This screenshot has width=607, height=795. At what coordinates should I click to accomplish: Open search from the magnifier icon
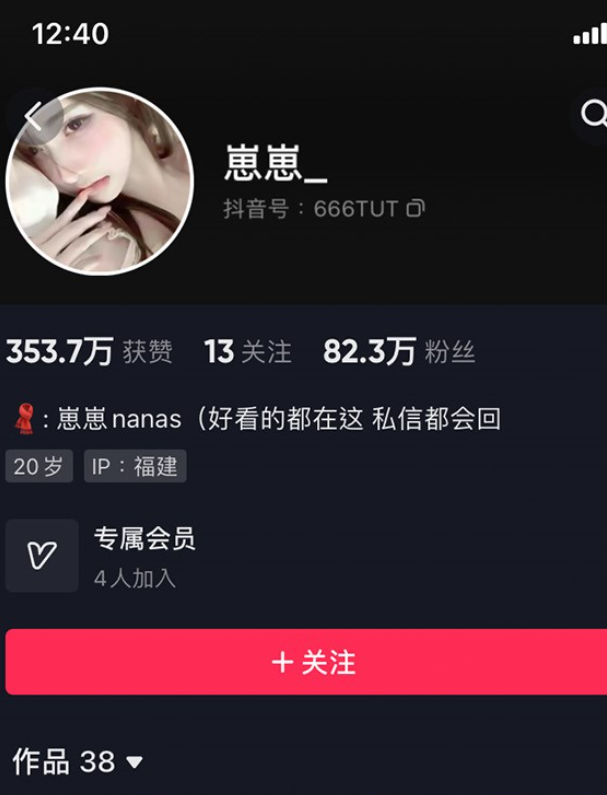tap(593, 112)
